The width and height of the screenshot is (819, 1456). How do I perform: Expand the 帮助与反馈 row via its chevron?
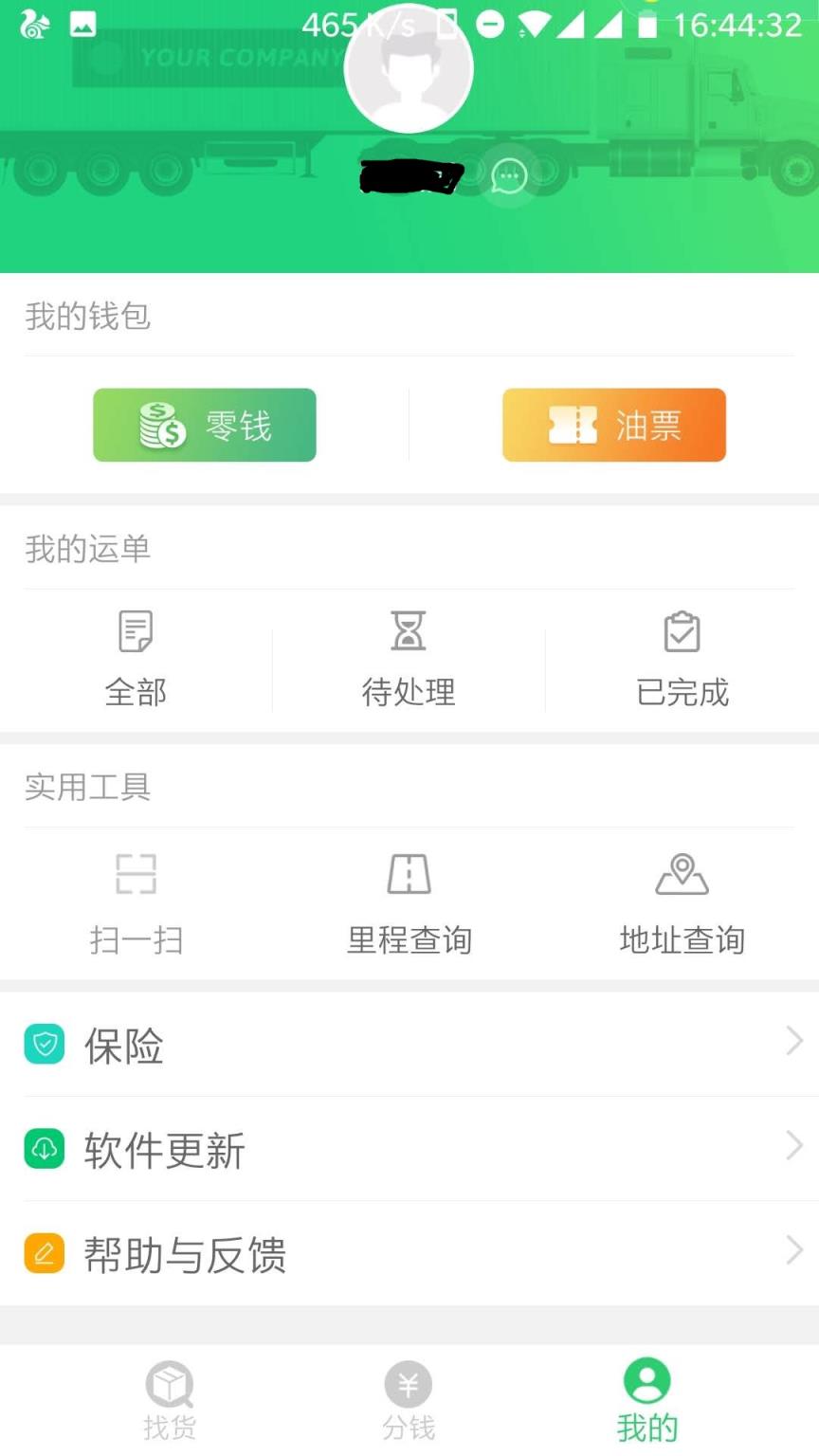coord(794,1250)
